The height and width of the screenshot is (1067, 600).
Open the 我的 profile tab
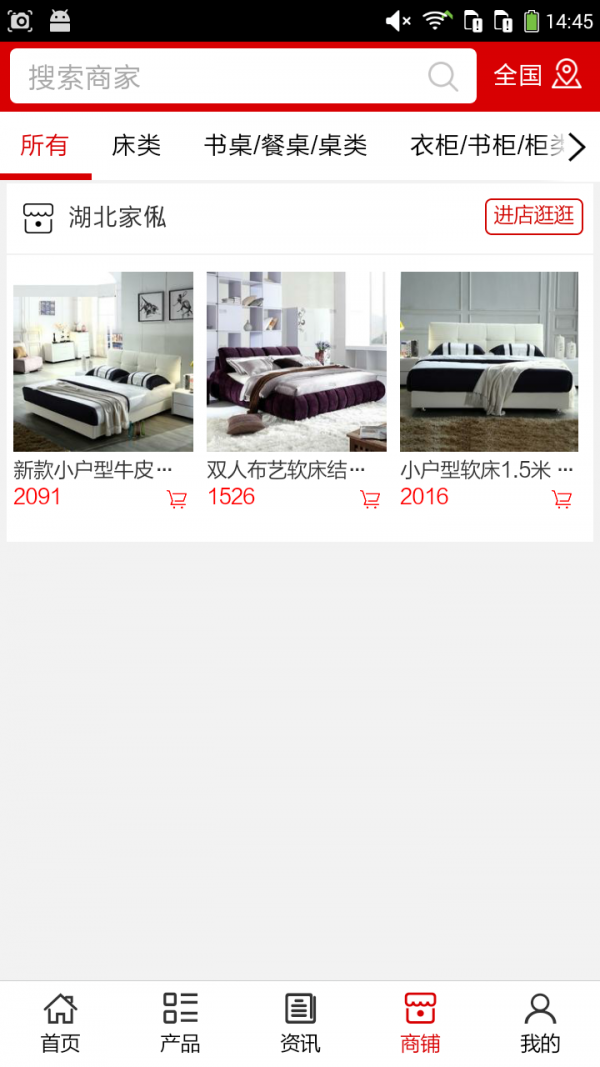point(540,1023)
